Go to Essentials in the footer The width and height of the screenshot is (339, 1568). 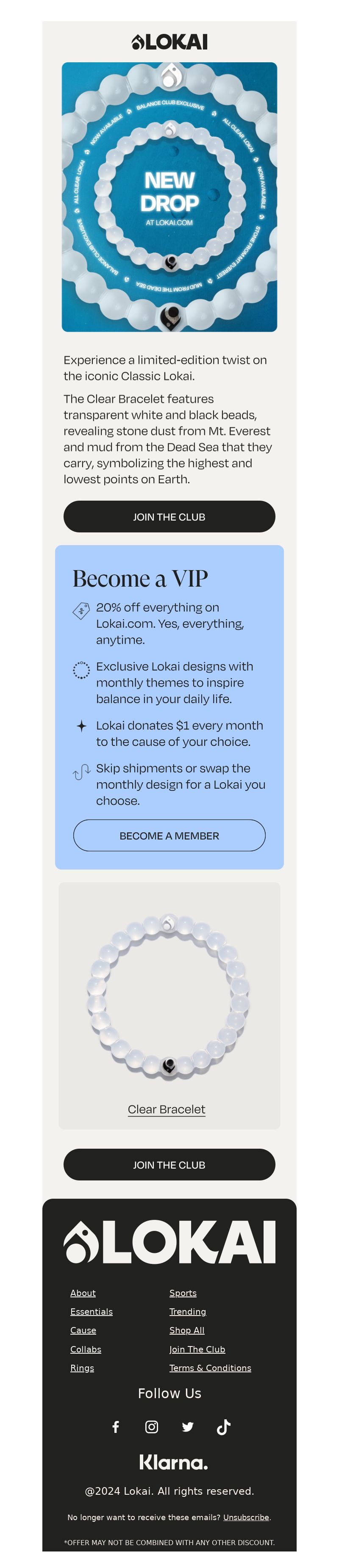click(x=91, y=1312)
